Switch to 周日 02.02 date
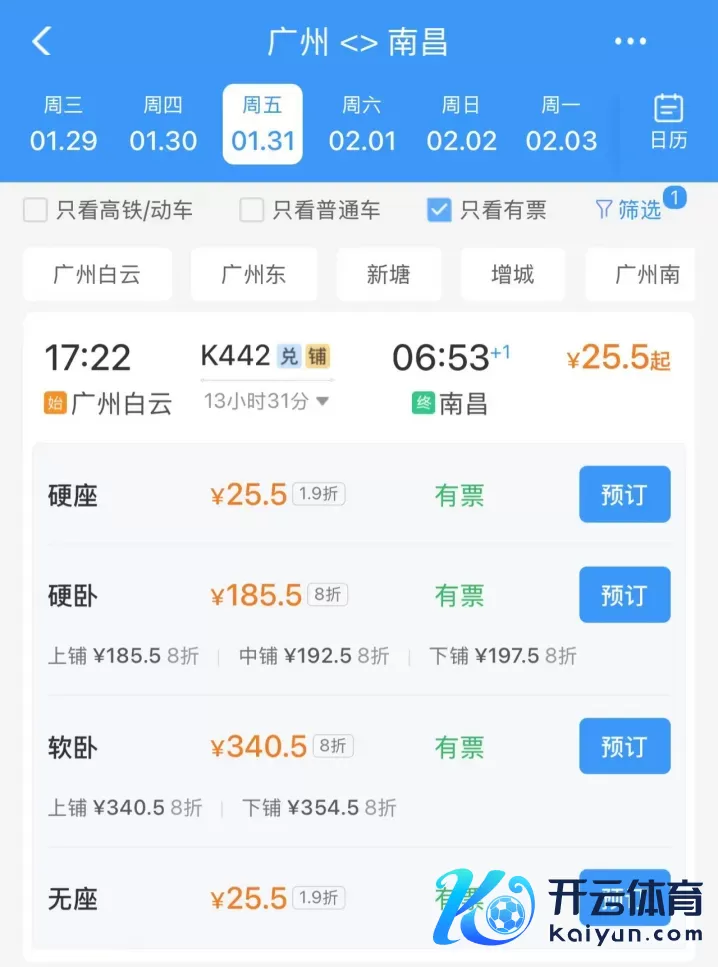This screenshot has width=718, height=967. [462, 124]
